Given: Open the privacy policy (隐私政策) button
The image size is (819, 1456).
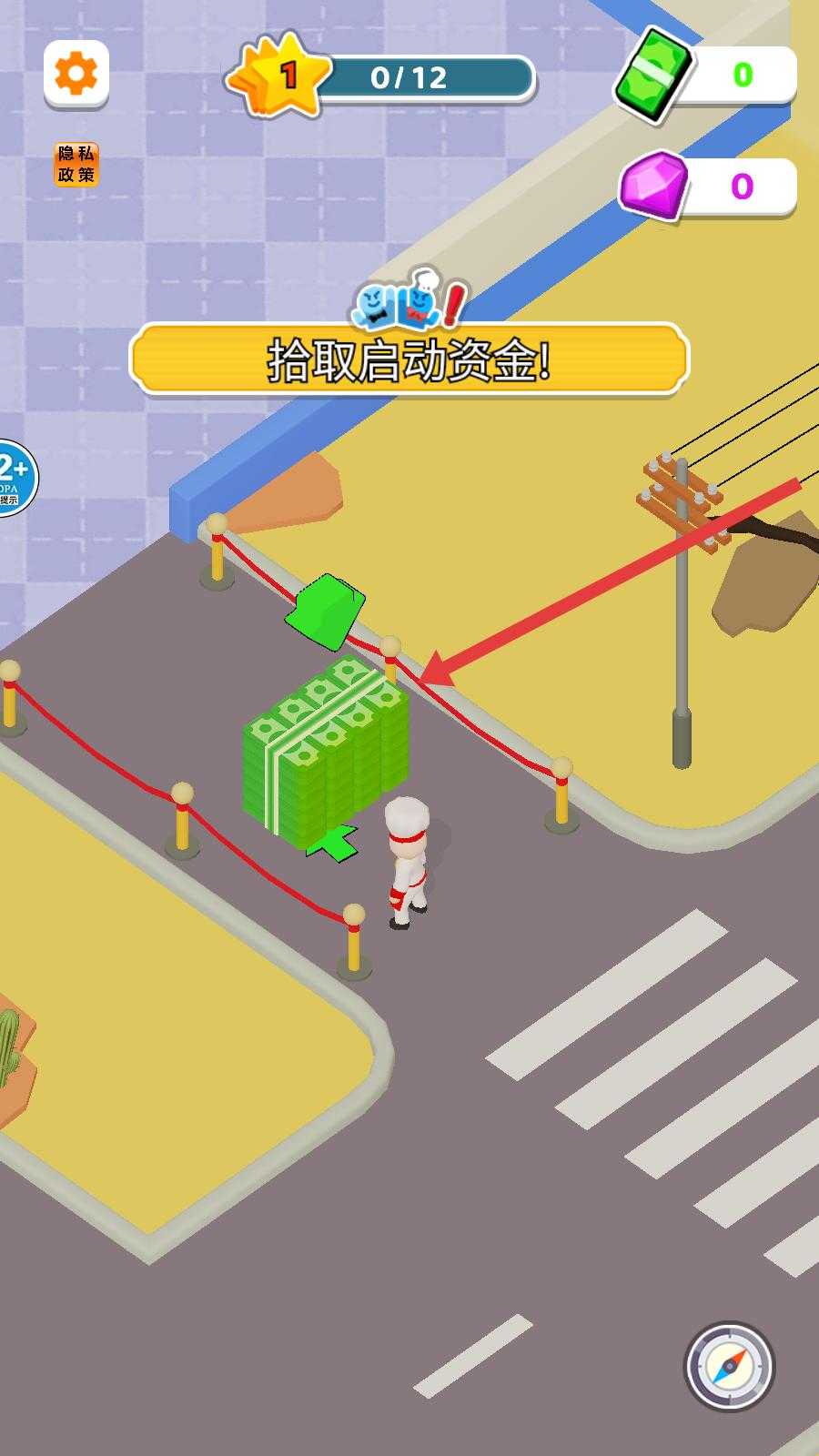Looking at the screenshot, I should (76, 165).
